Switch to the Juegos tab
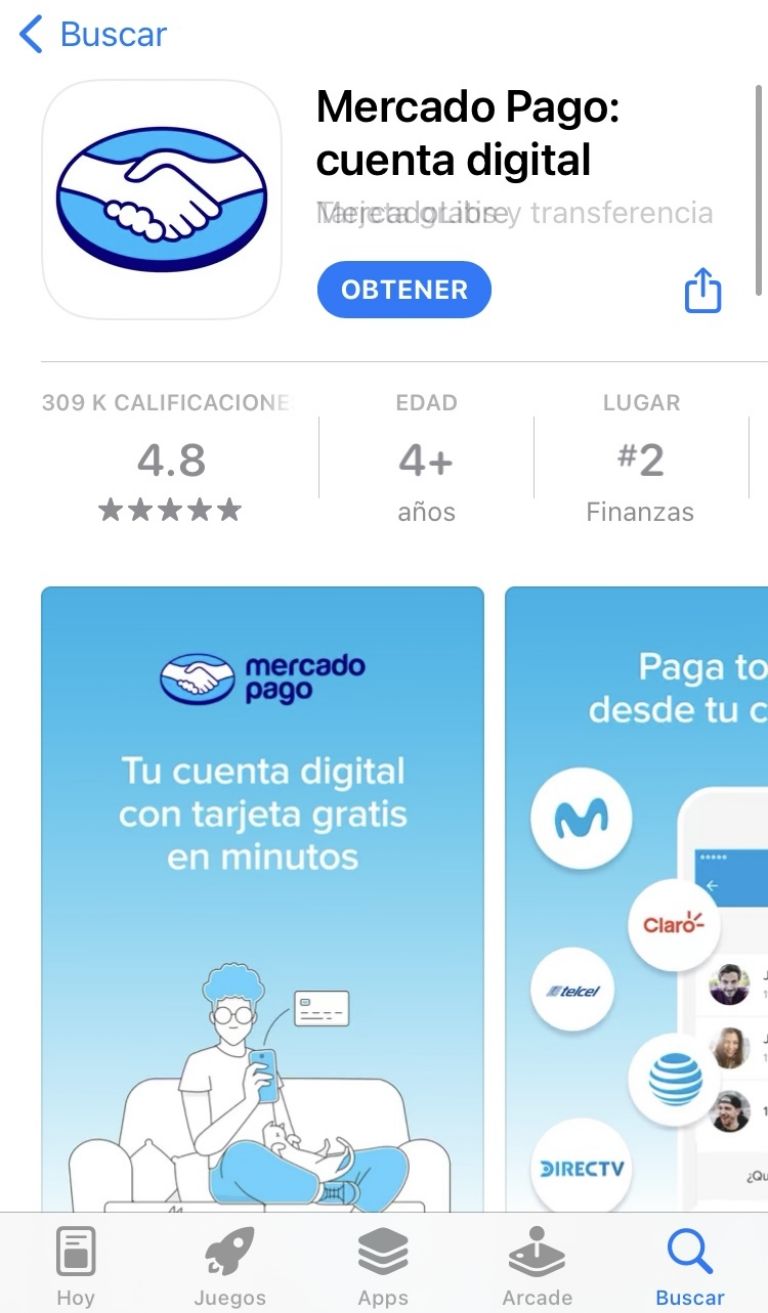768x1313 pixels. tap(230, 1265)
